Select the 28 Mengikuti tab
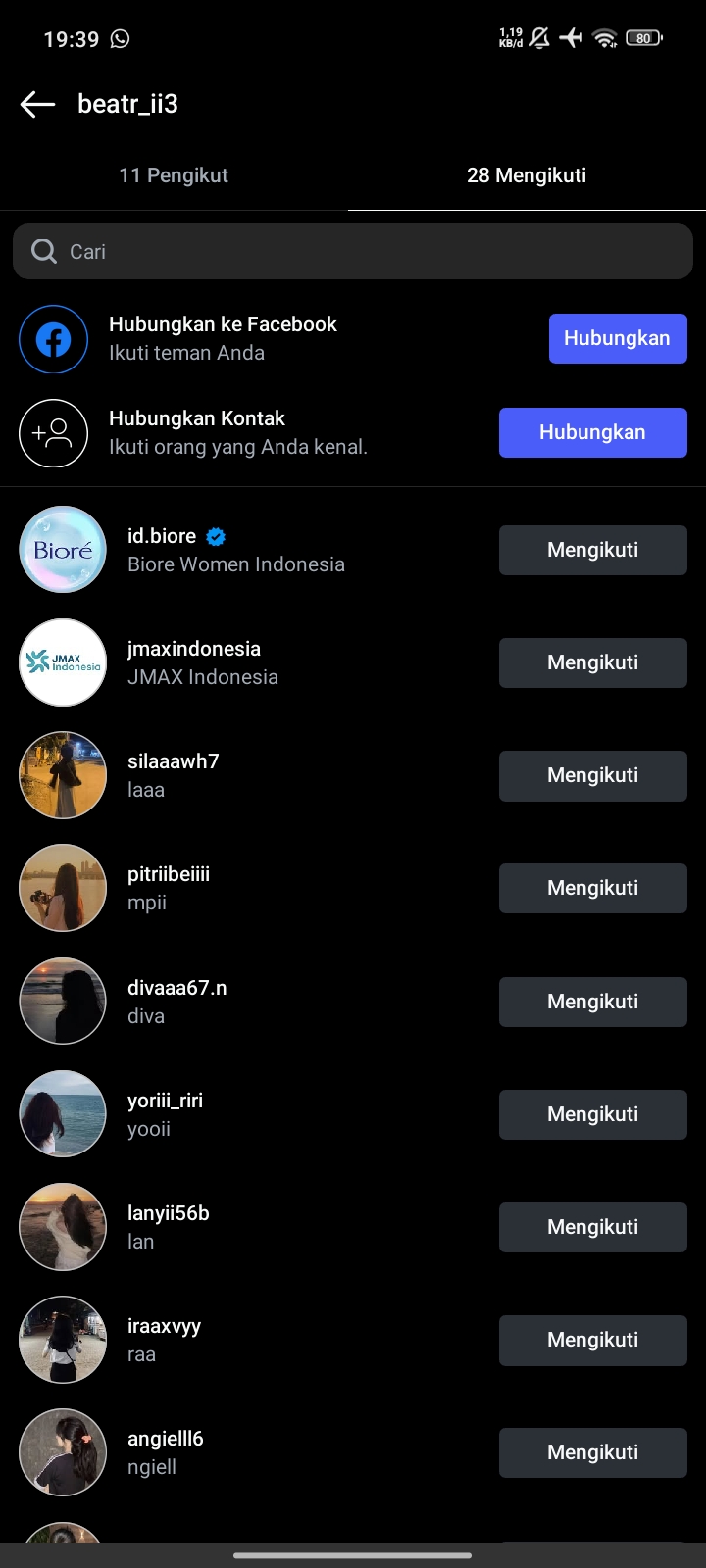 tap(527, 175)
